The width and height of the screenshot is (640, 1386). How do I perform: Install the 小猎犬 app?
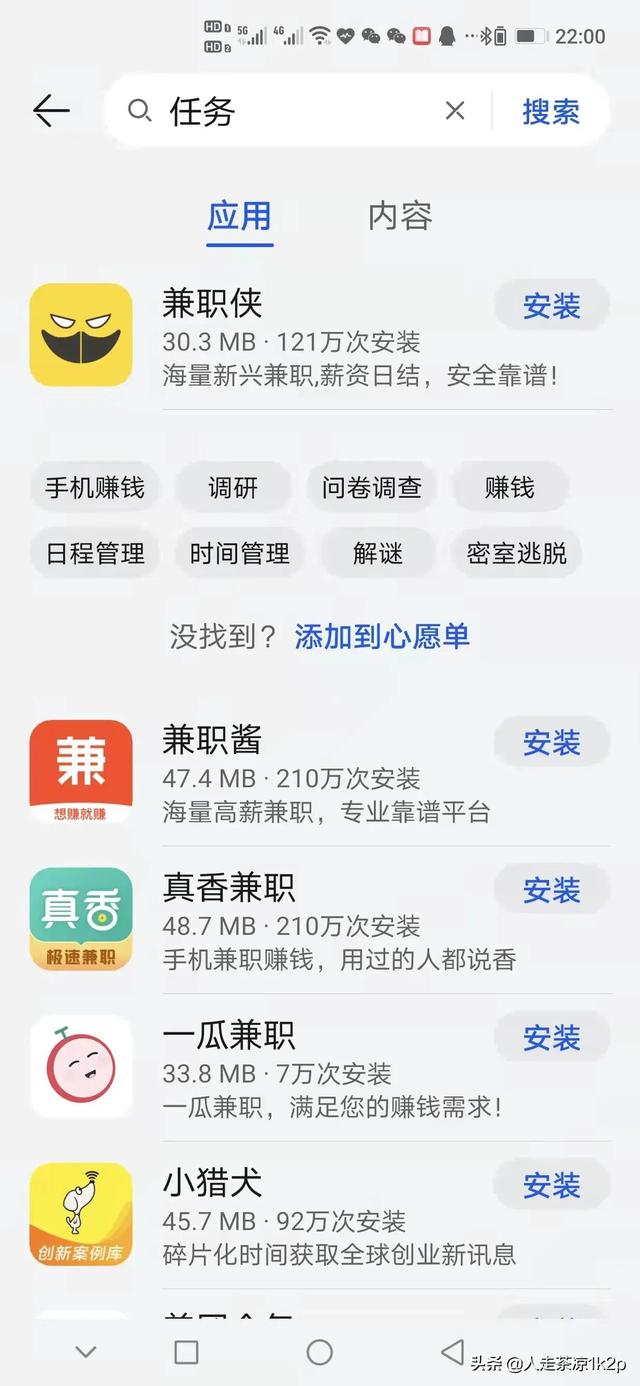tap(551, 1186)
